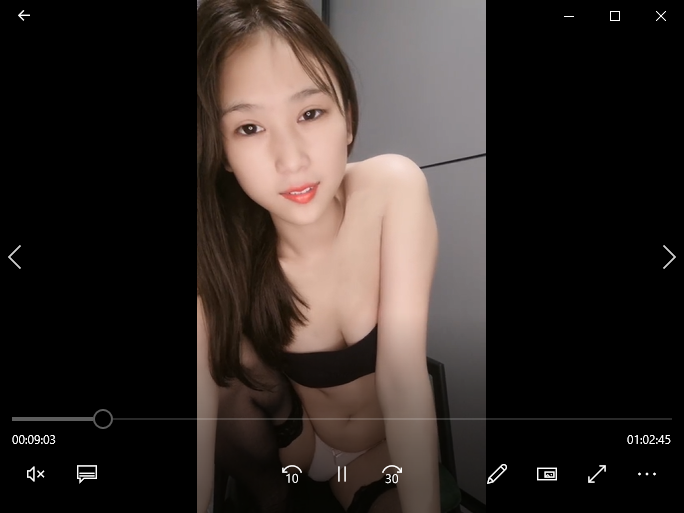Screen dimensions: 684x513
Task: Go back using the top-left arrow
Action: click(24, 16)
